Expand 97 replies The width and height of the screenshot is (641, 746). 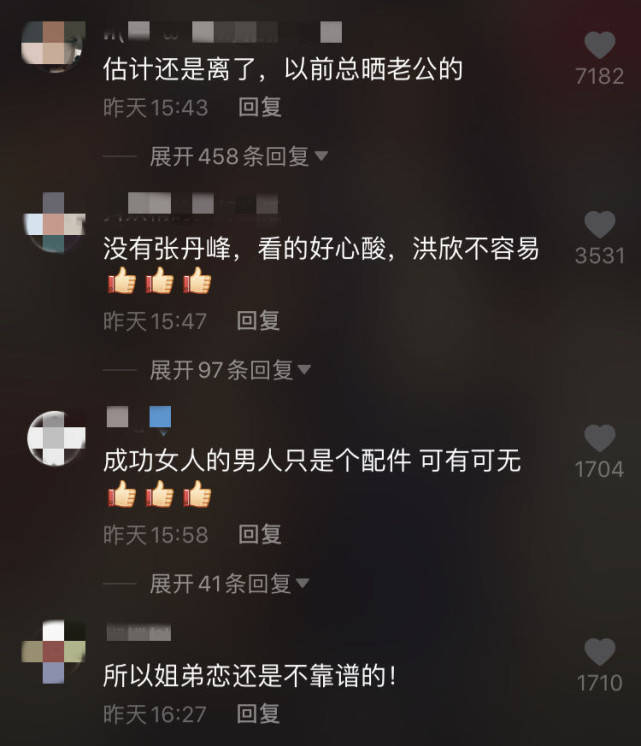pos(230,371)
